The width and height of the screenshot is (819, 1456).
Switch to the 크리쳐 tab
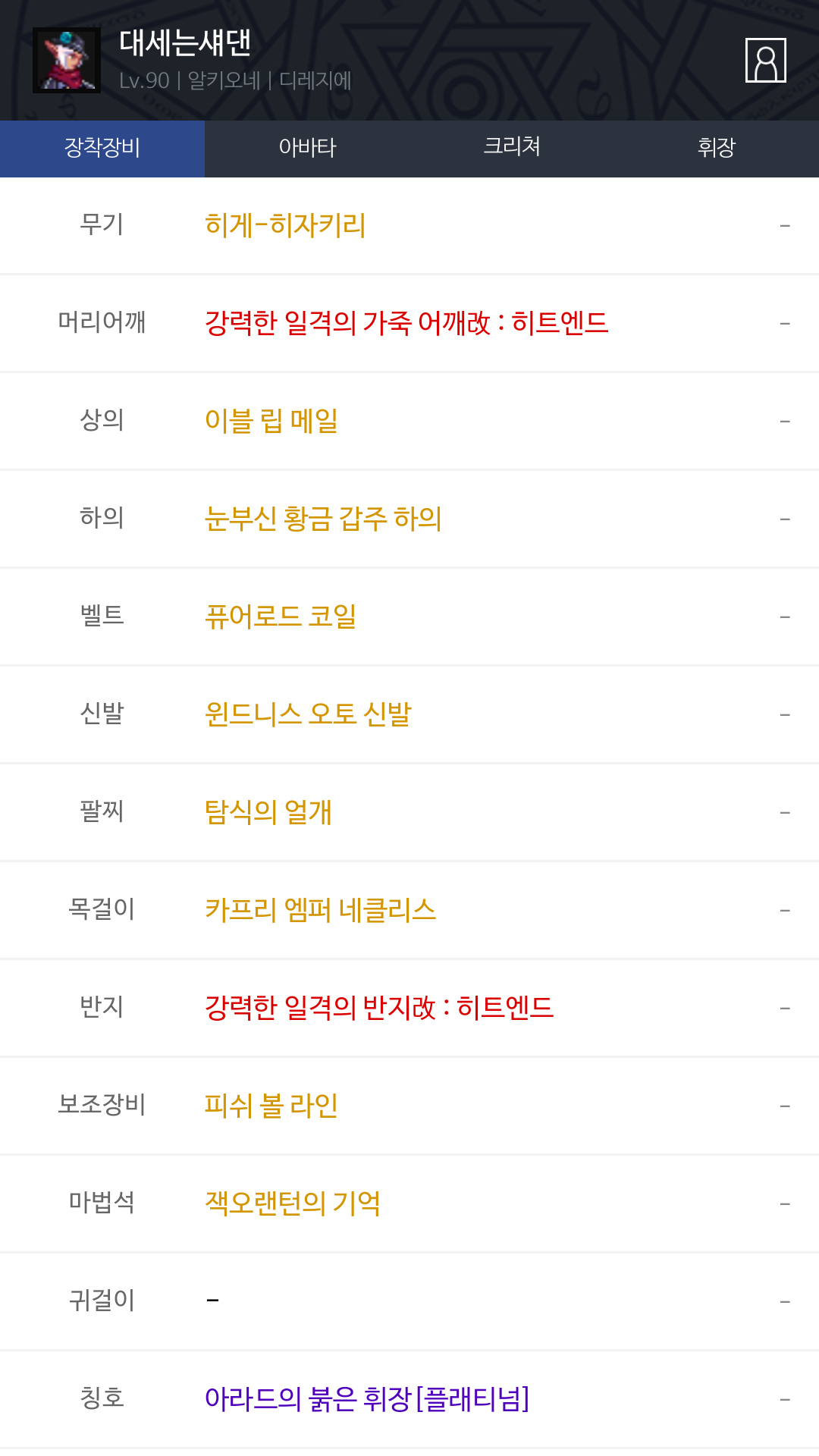(x=512, y=149)
